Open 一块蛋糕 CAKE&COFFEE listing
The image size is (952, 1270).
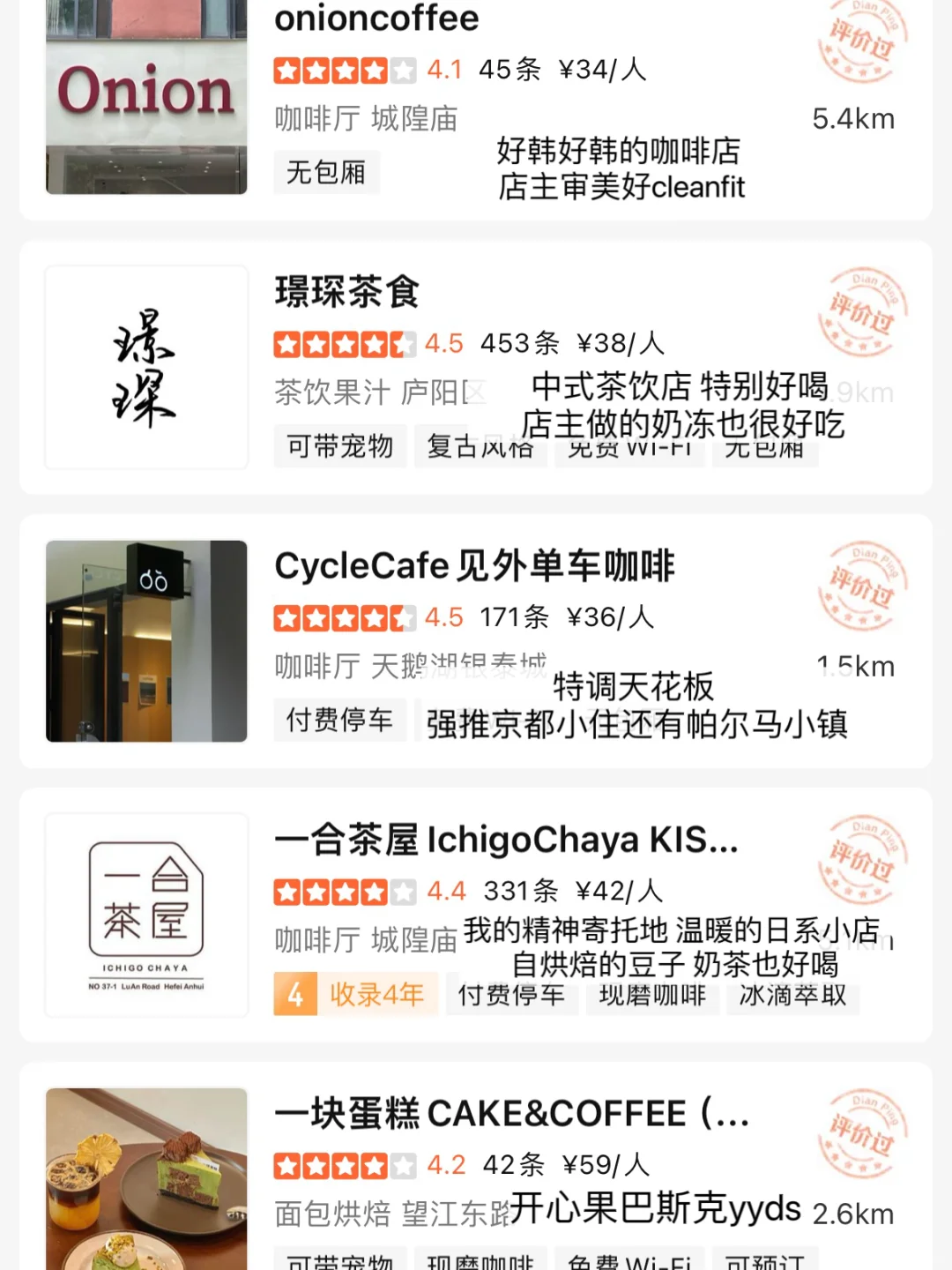pos(509,1114)
